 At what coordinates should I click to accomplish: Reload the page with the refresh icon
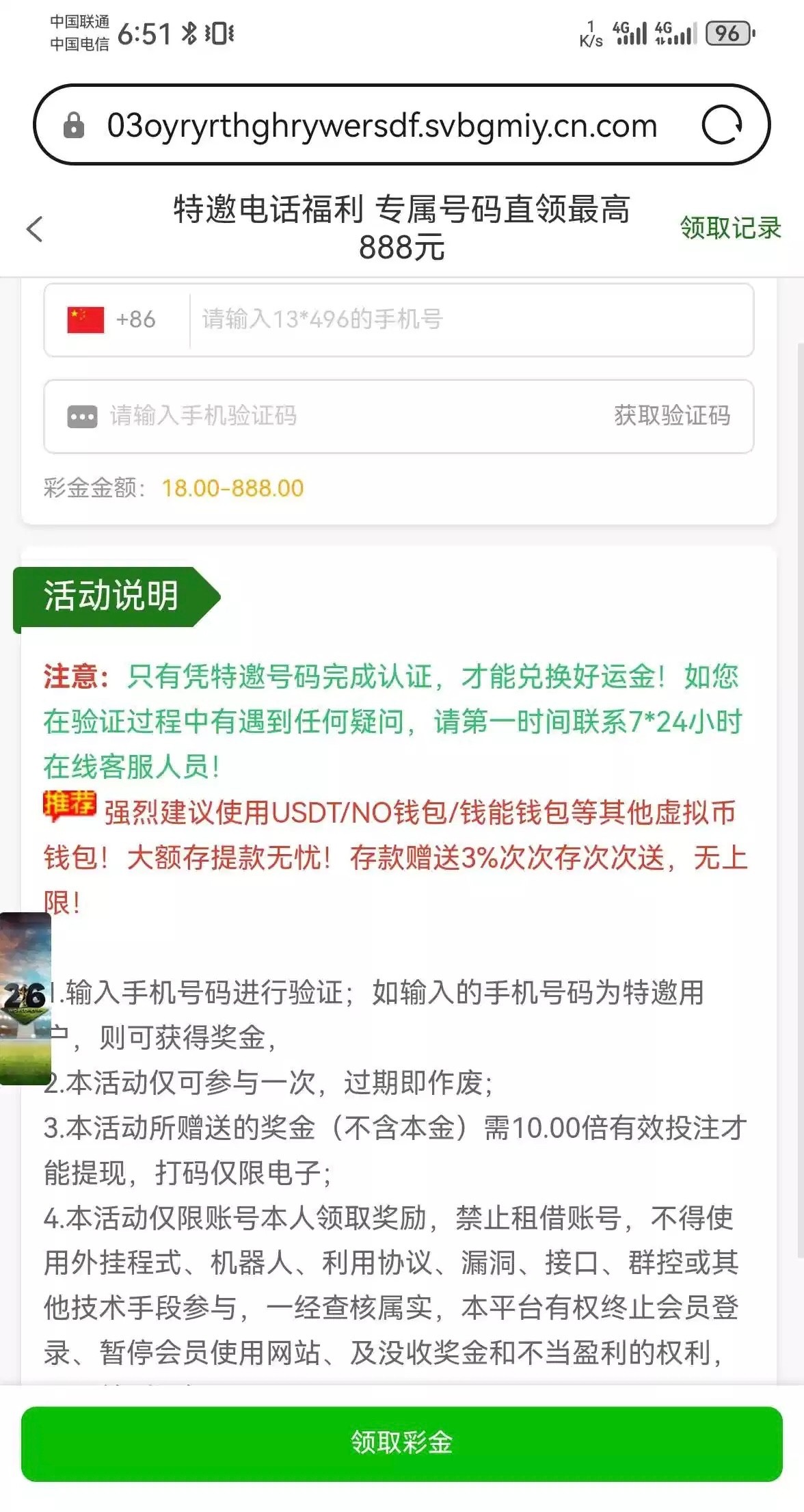(x=722, y=125)
